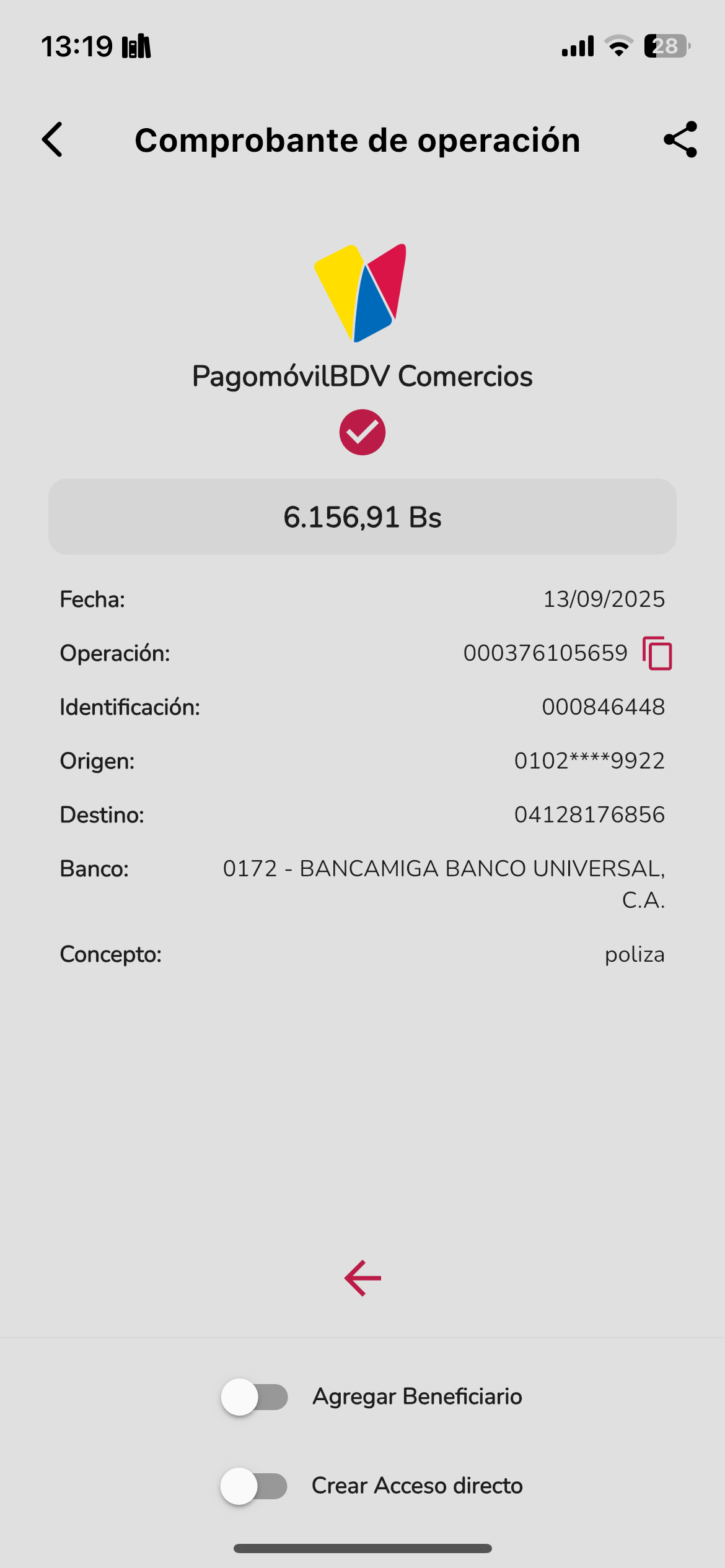Viewport: 725px width, 1568px height.
Task: Share this operation receipt
Action: click(680, 139)
